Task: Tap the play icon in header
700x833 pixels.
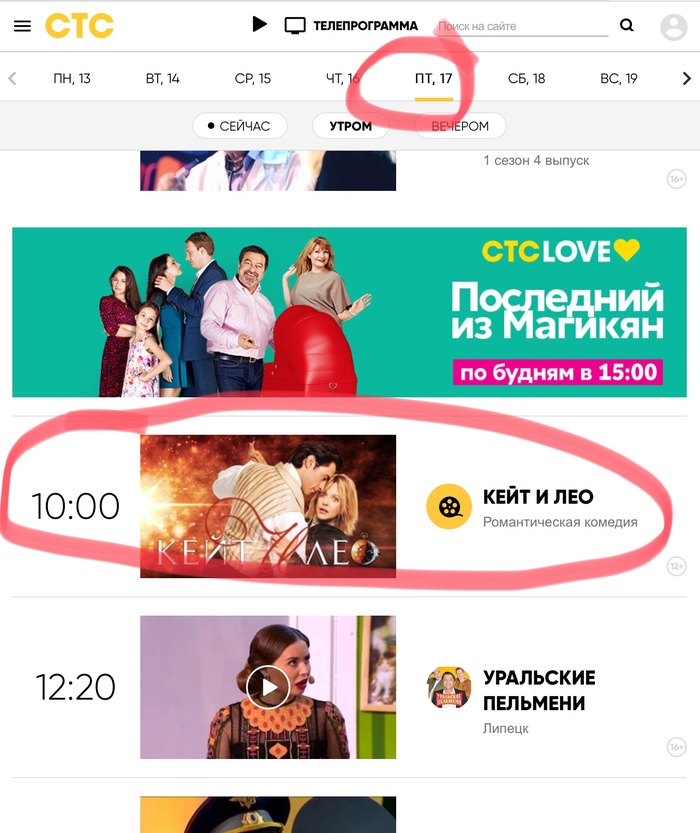Action: (260, 25)
